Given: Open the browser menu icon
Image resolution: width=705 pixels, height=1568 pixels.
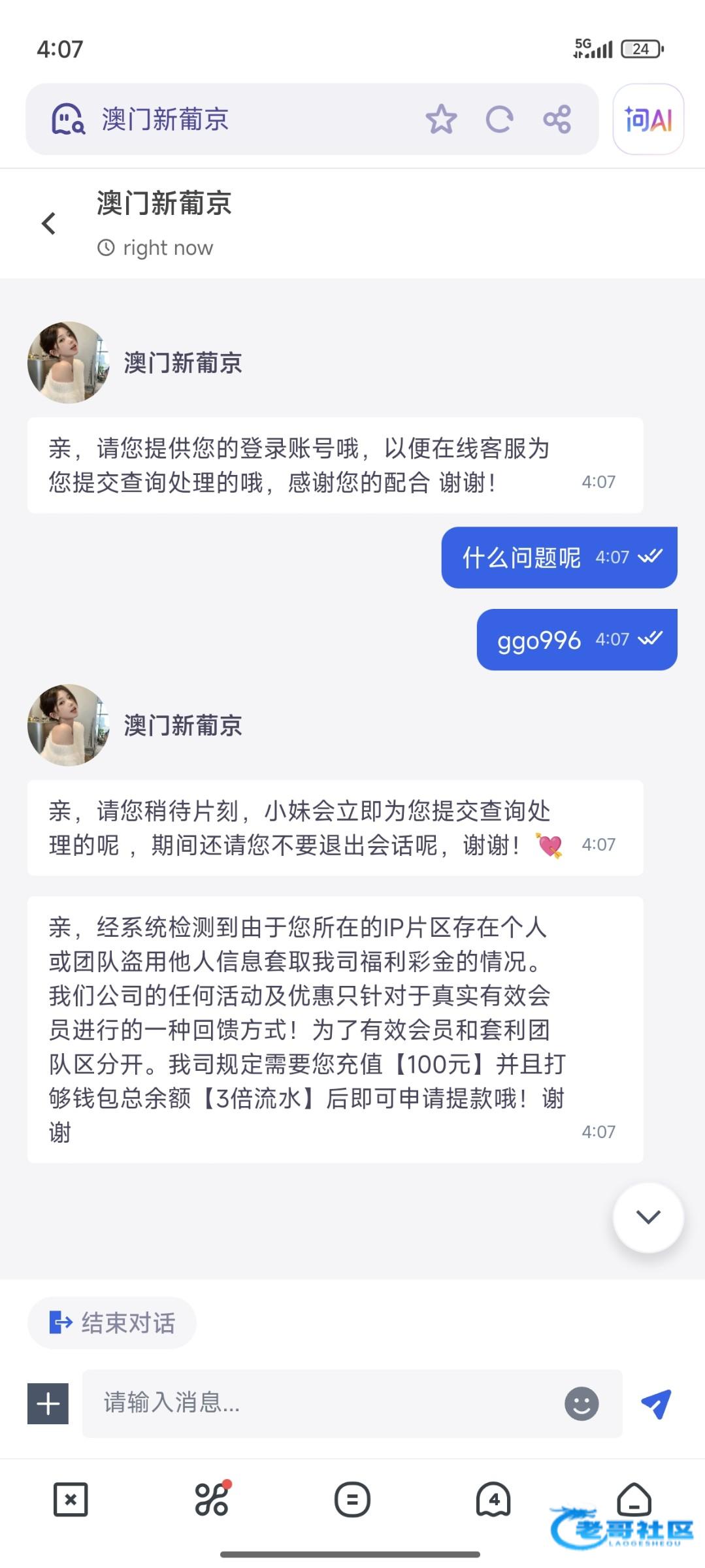Looking at the screenshot, I should (352, 1499).
